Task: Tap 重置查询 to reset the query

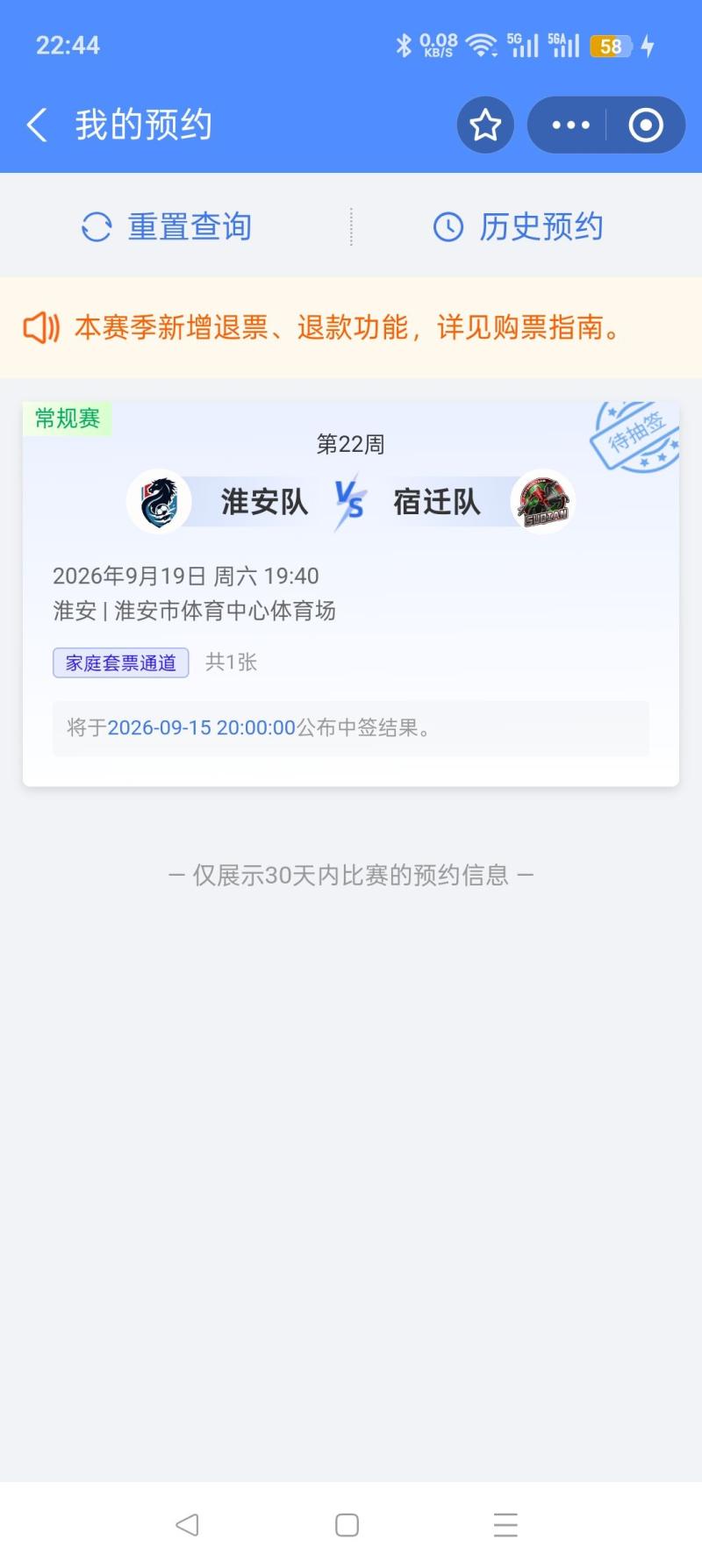Action: click(167, 227)
